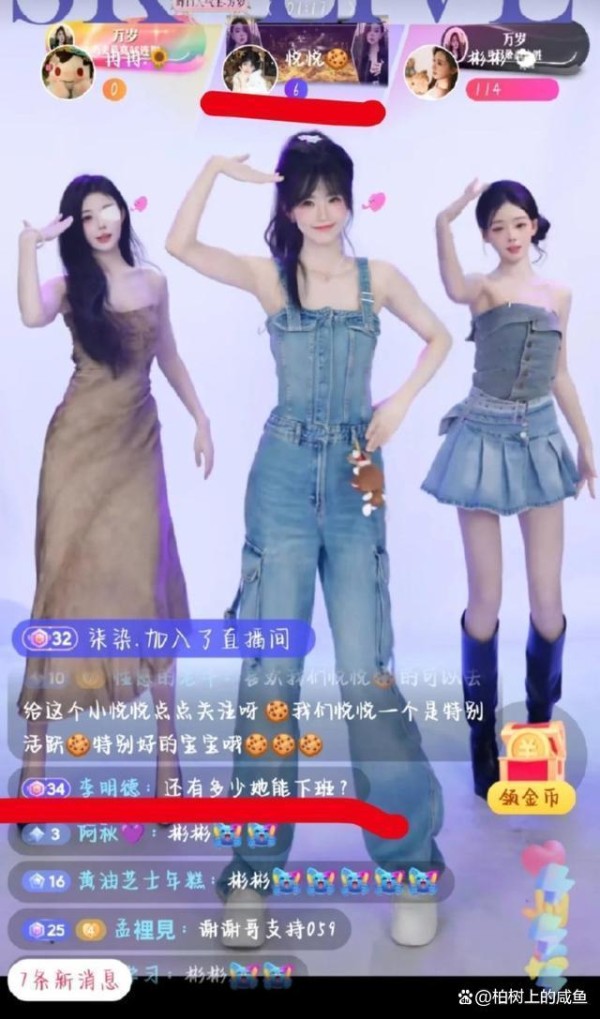This screenshot has width=600, height=1019.
Task: Open anchor 冉冉's avatar card
Action: click(67, 71)
